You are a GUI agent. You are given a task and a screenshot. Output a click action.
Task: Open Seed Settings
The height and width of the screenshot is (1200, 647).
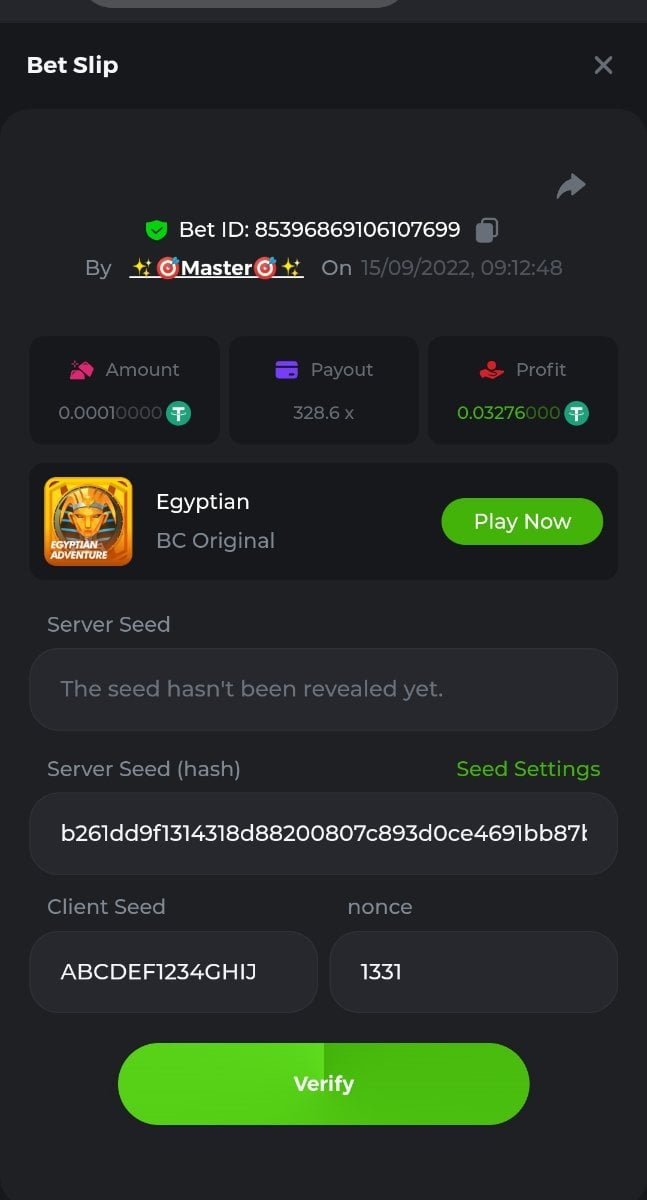pos(528,768)
